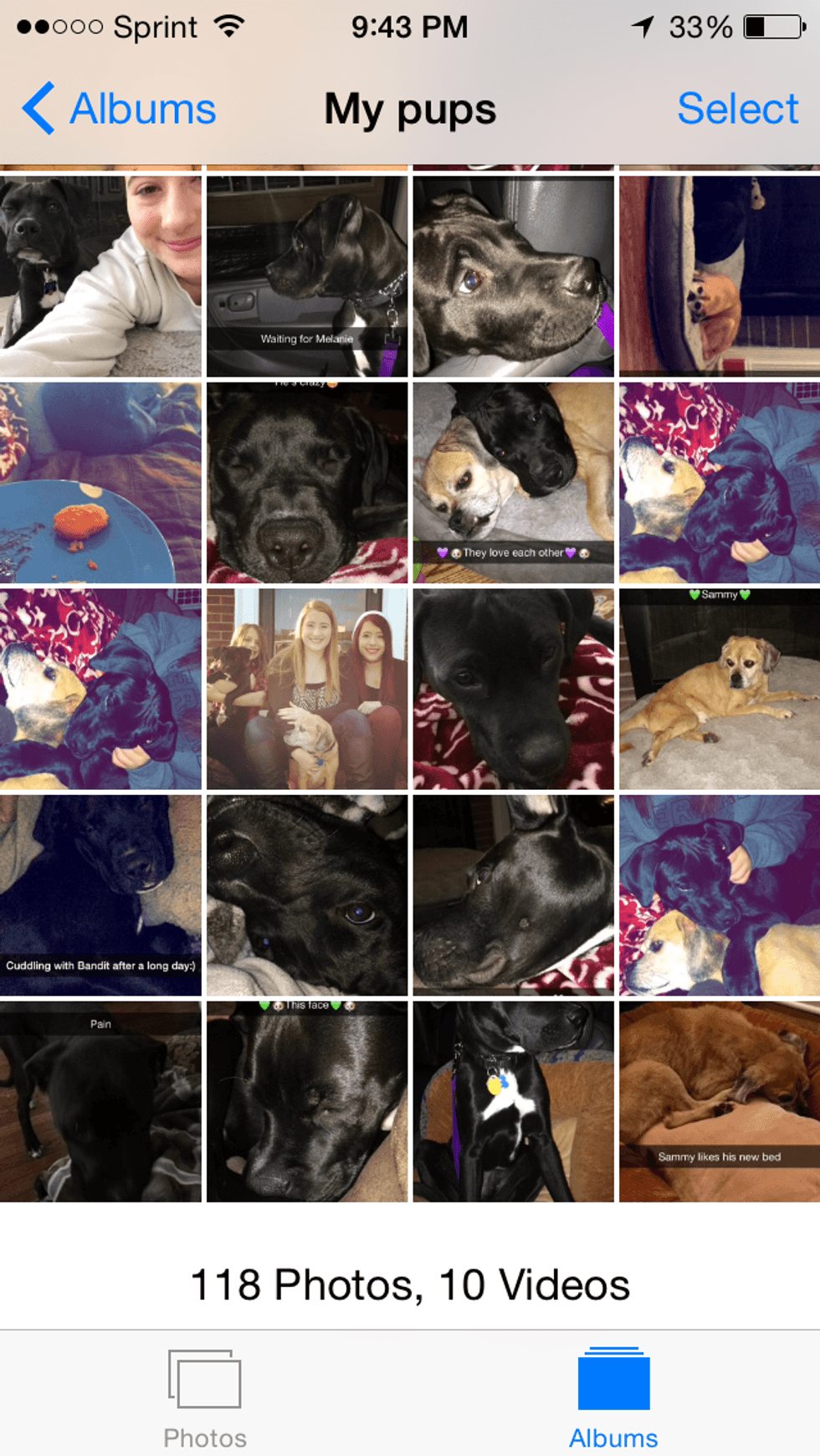Open the 'Cuddling with Bandit' photo
The width and height of the screenshot is (820, 1456).
(x=100, y=895)
